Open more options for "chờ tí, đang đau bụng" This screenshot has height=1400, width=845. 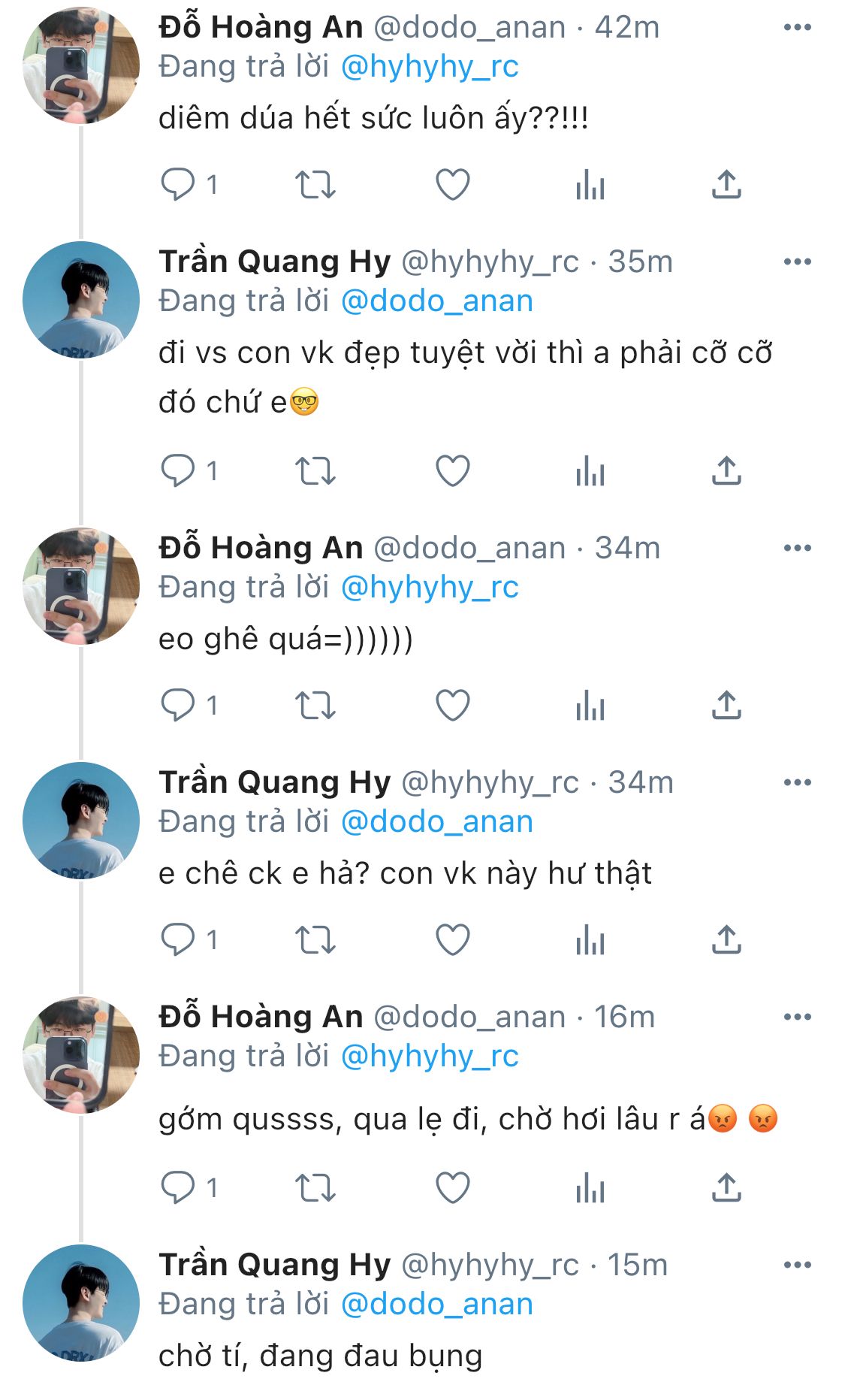coord(797,1265)
